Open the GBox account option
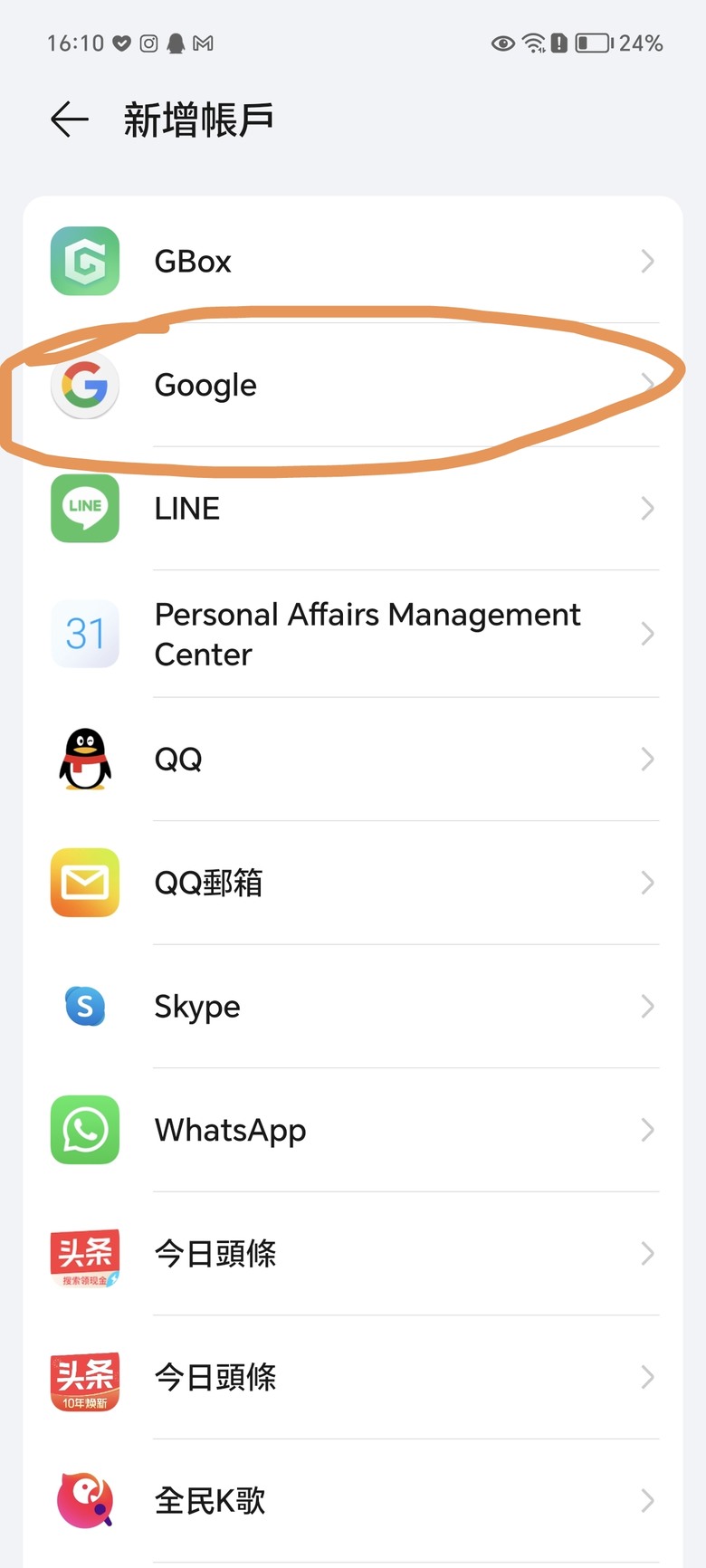Image resolution: width=706 pixels, height=1568 pixels. (x=353, y=262)
